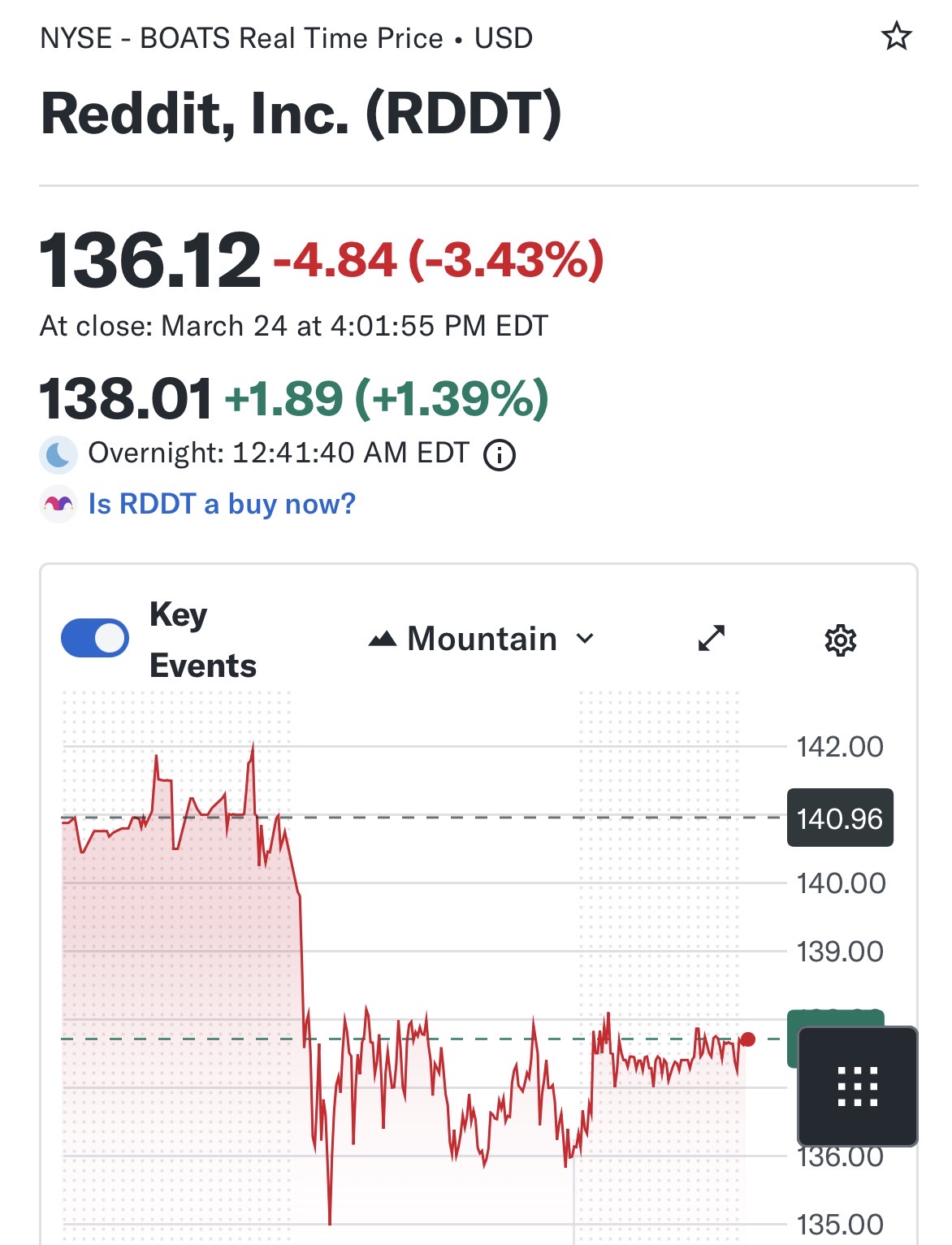Add RDDT to watchlist with star
The height and width of the screenshot is (1245, 952).
[897, 37]
